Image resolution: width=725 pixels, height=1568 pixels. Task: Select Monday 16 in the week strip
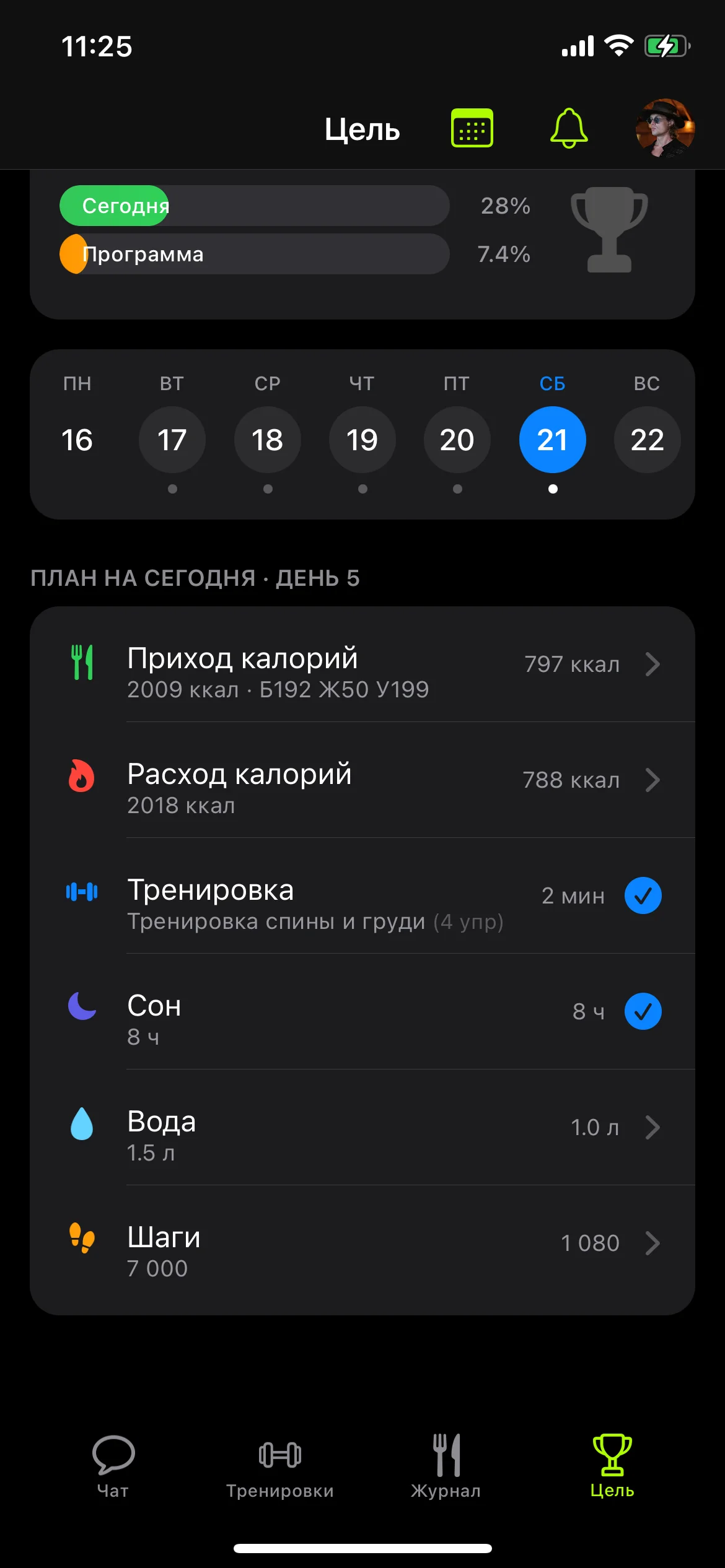coord(77,440)
